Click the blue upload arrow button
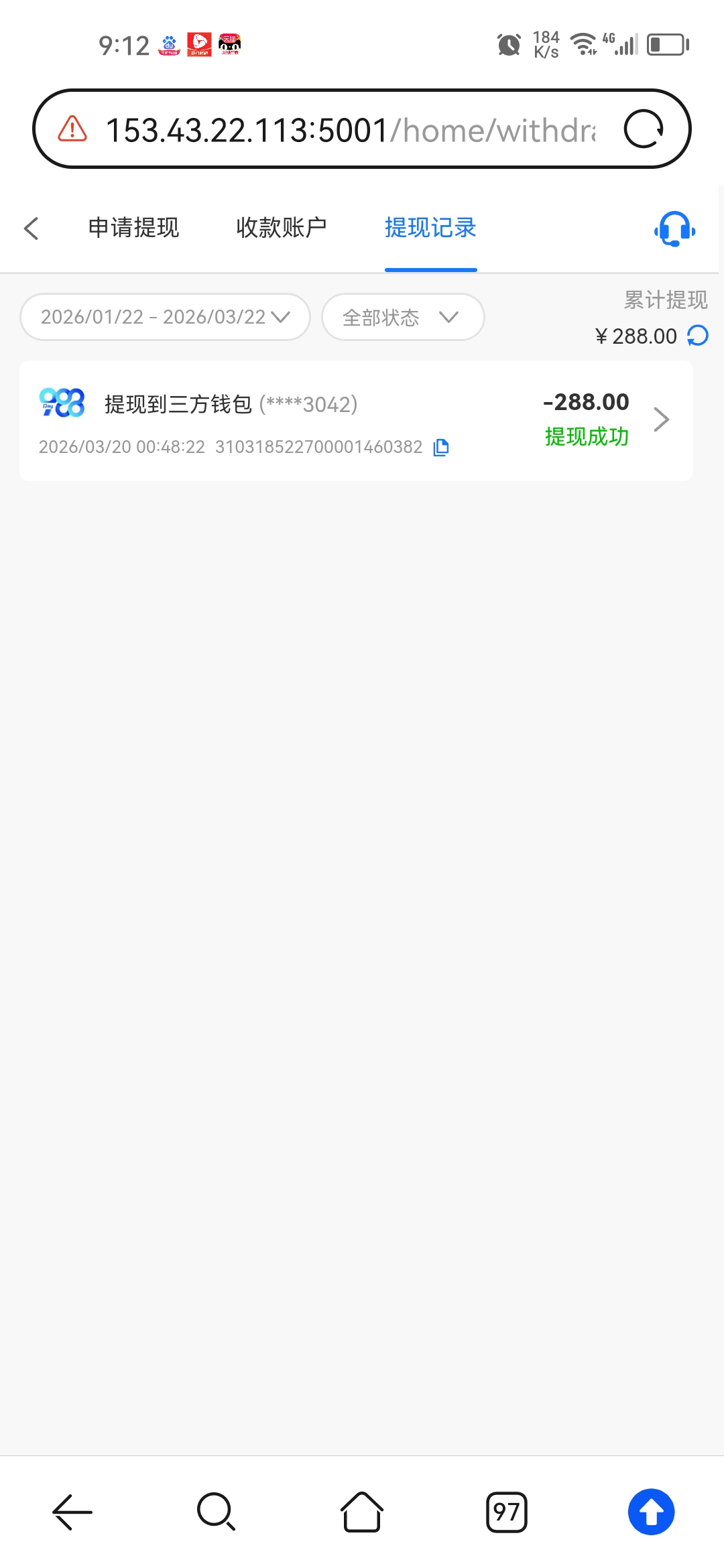Viewport: 724px width, 1568px height. tap(651, 1512)
